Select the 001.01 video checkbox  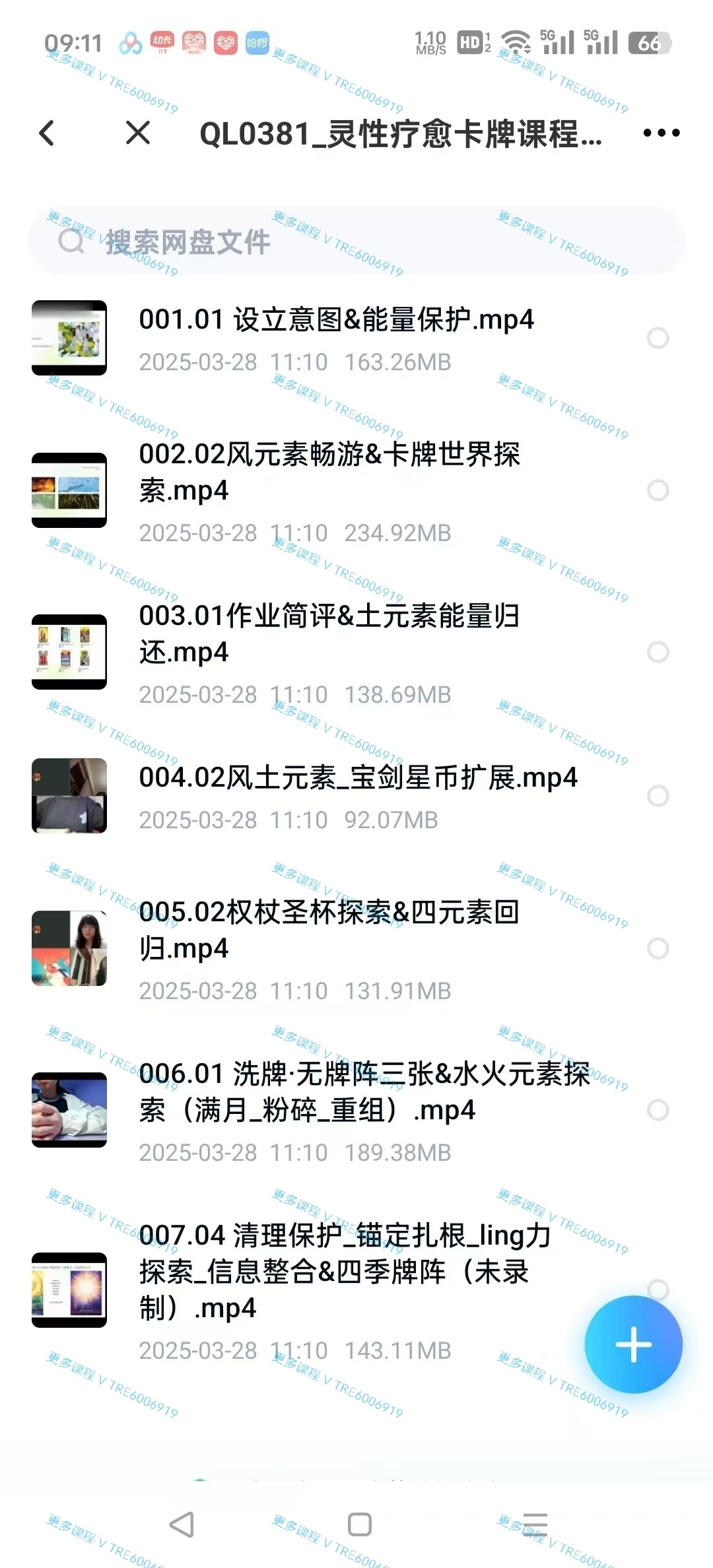click(658, 338)
